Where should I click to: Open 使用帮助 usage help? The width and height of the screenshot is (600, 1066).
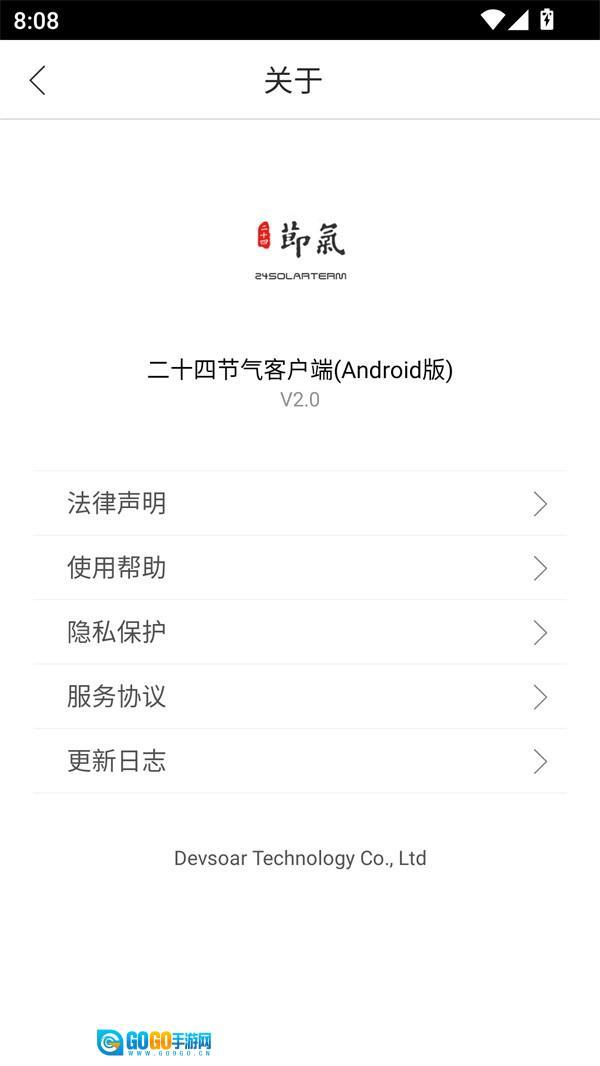click(300, 568)
